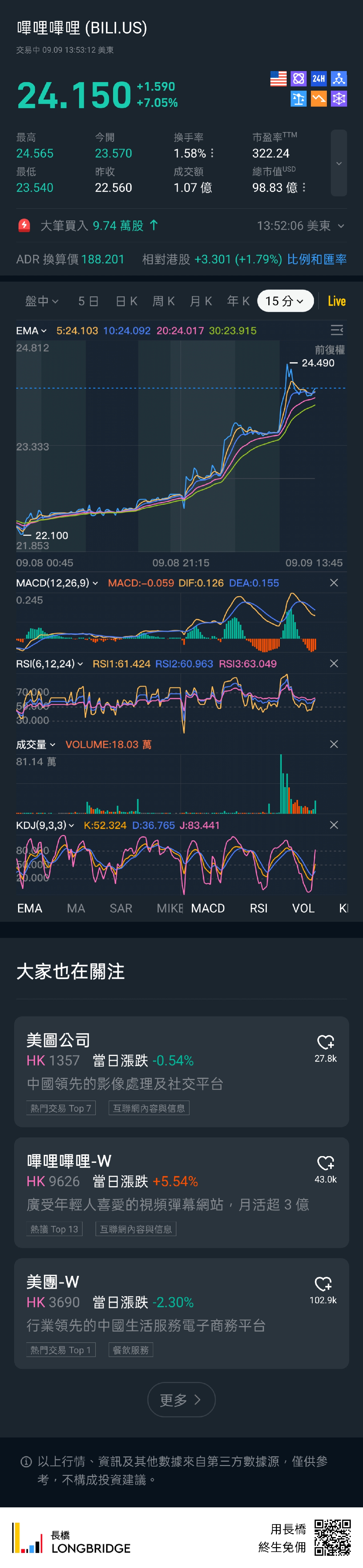This screenshot has width=363, height=1568.
Task: Open the EMA indicator dropdown
Action: coord(31,330)
